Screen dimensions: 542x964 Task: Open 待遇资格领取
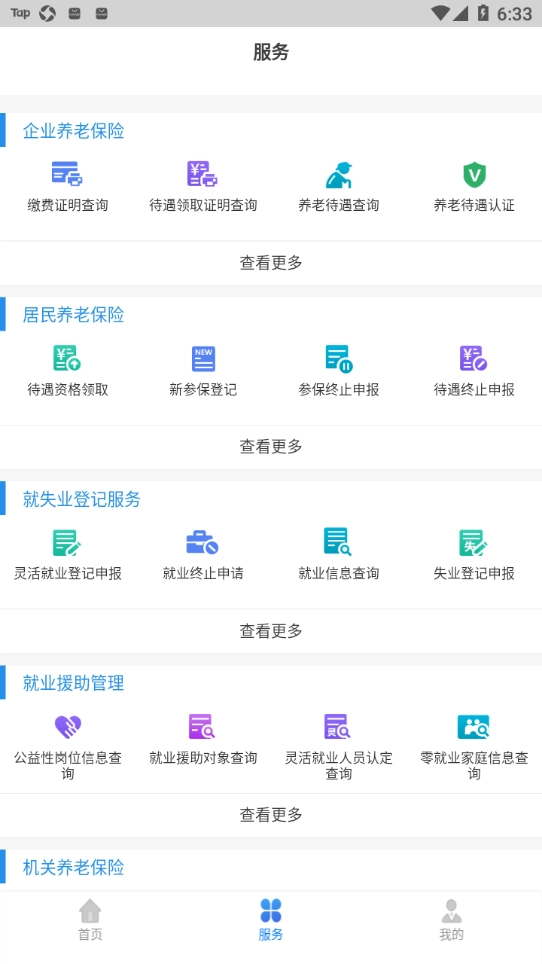click(68, 371)
